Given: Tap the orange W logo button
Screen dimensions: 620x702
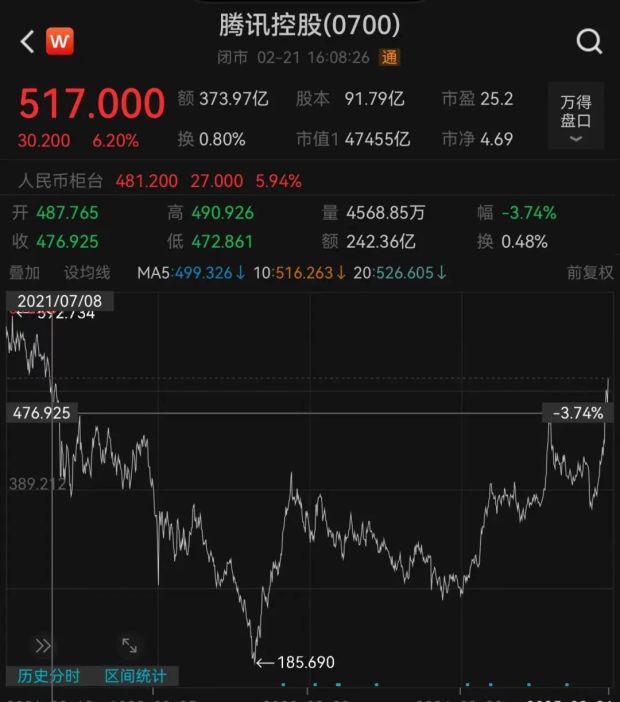Looking at the screenshot, I should (x=60, y=41).
